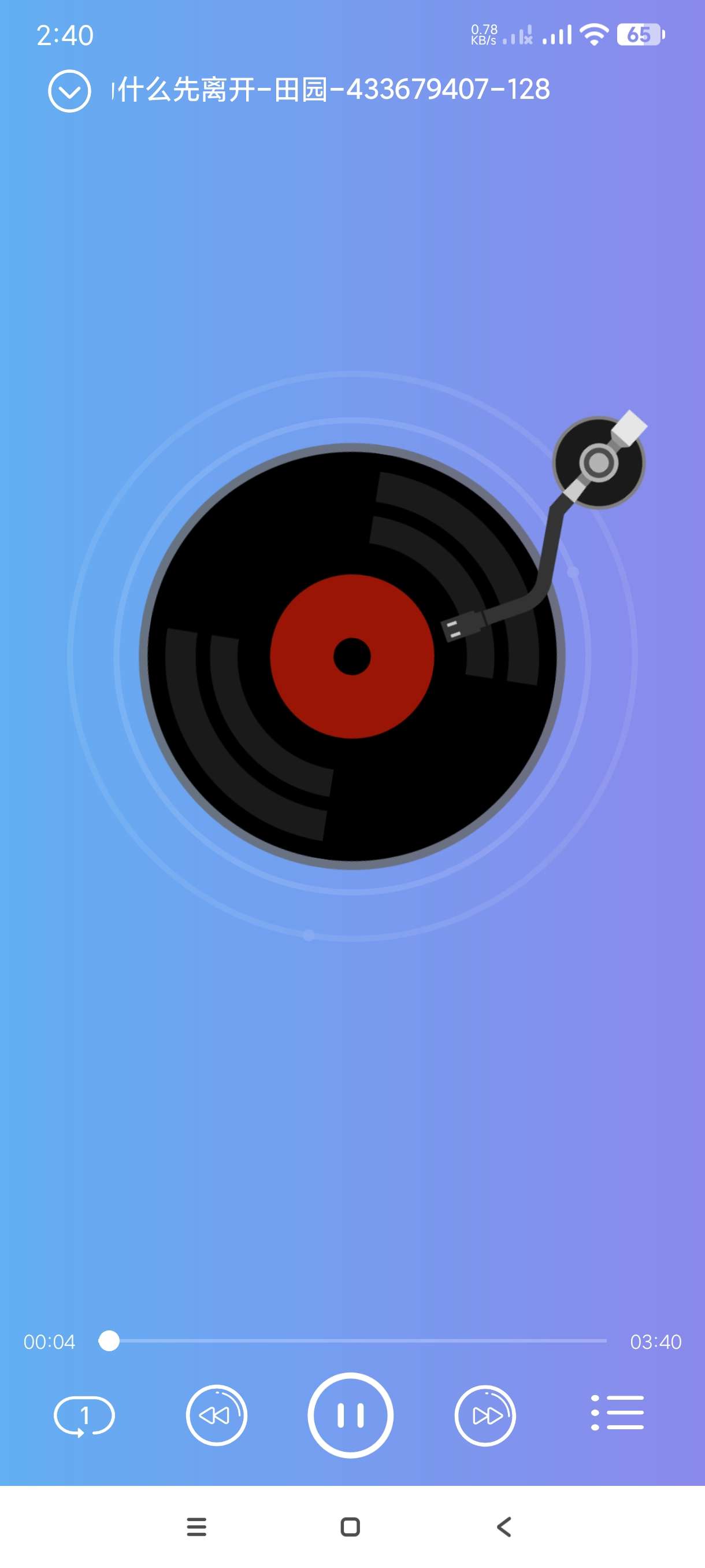Viewport: 705px width, 1568px height.
Task: Go back using system navigation
Action: click(x=504, y=1526)
